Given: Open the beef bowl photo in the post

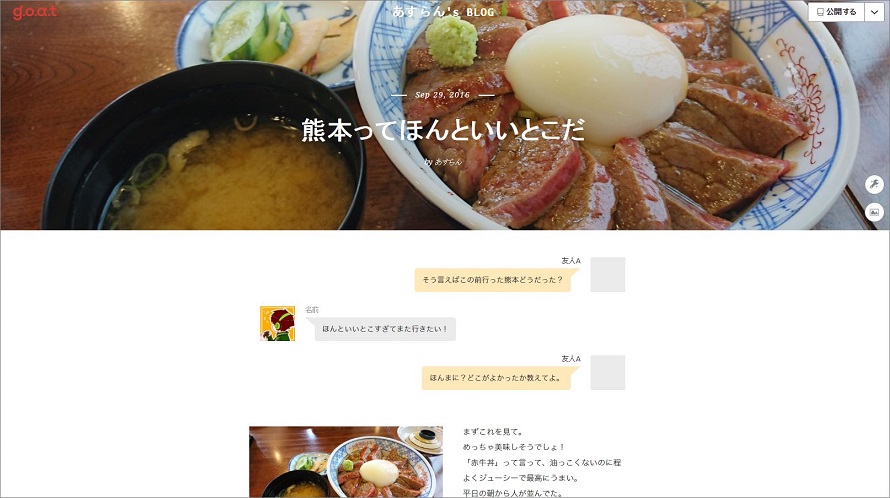Looking at the screenshot, I should (345, 462).
